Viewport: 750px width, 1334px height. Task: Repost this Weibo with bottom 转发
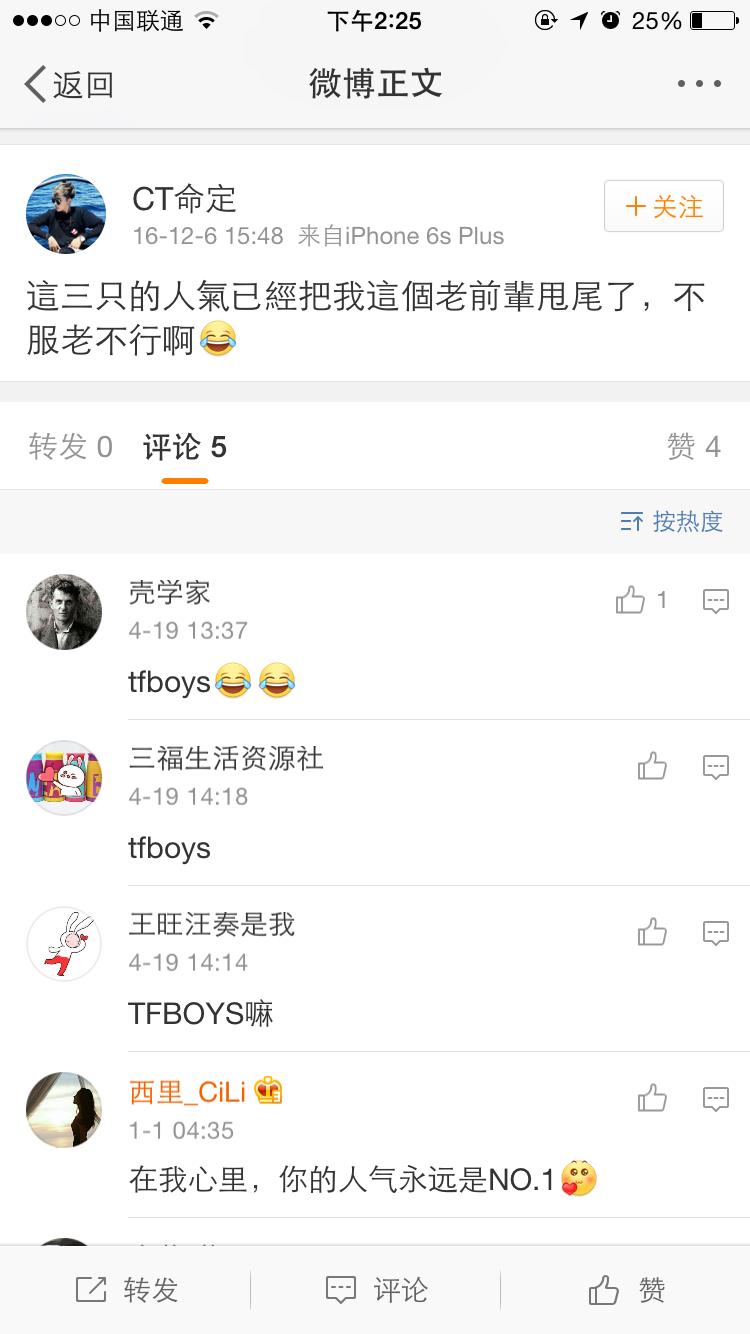(x=127, y=1290)
